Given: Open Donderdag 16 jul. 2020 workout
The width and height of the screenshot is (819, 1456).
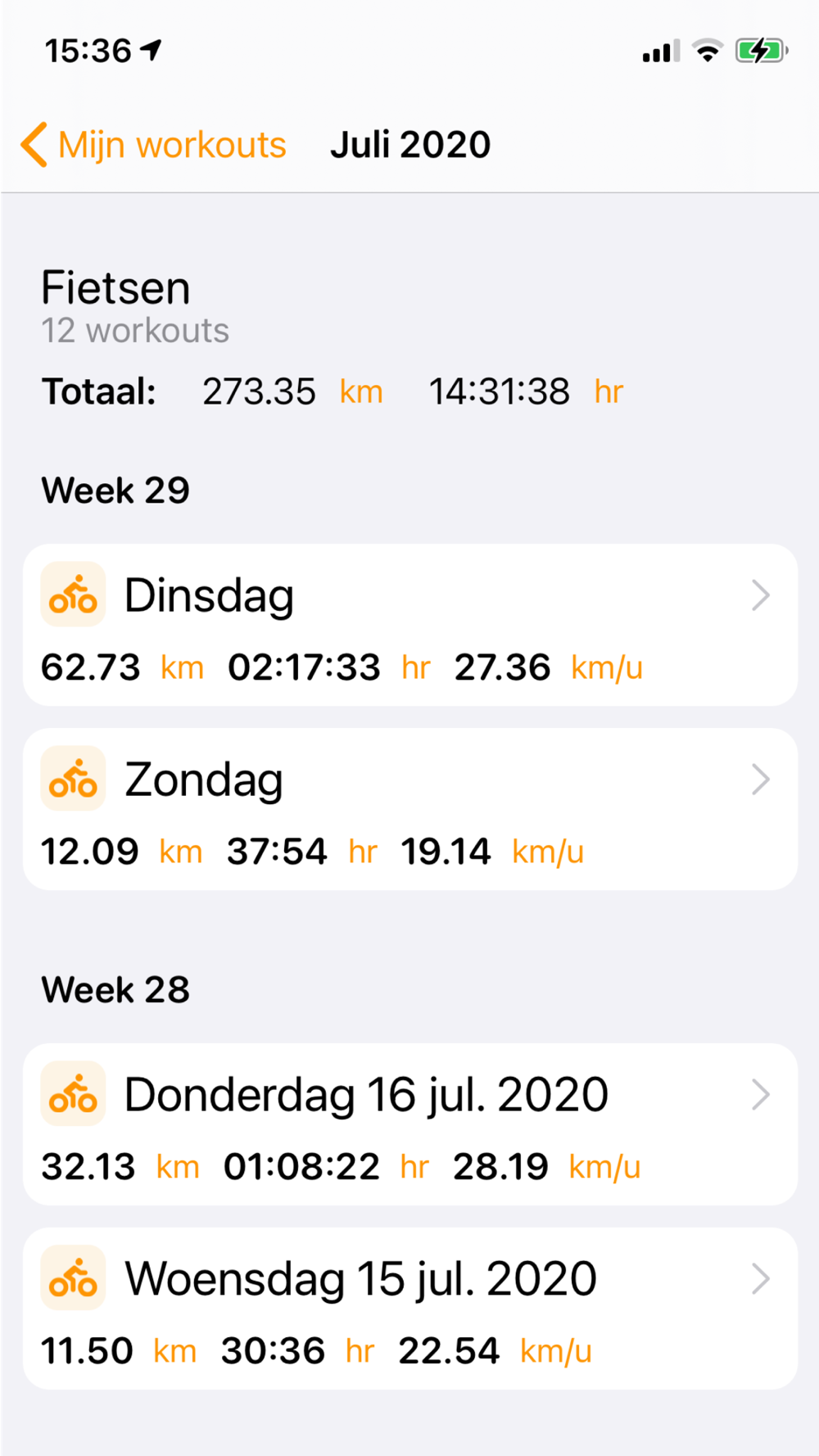Looking at the screenshot, I should click(410, 1124).
